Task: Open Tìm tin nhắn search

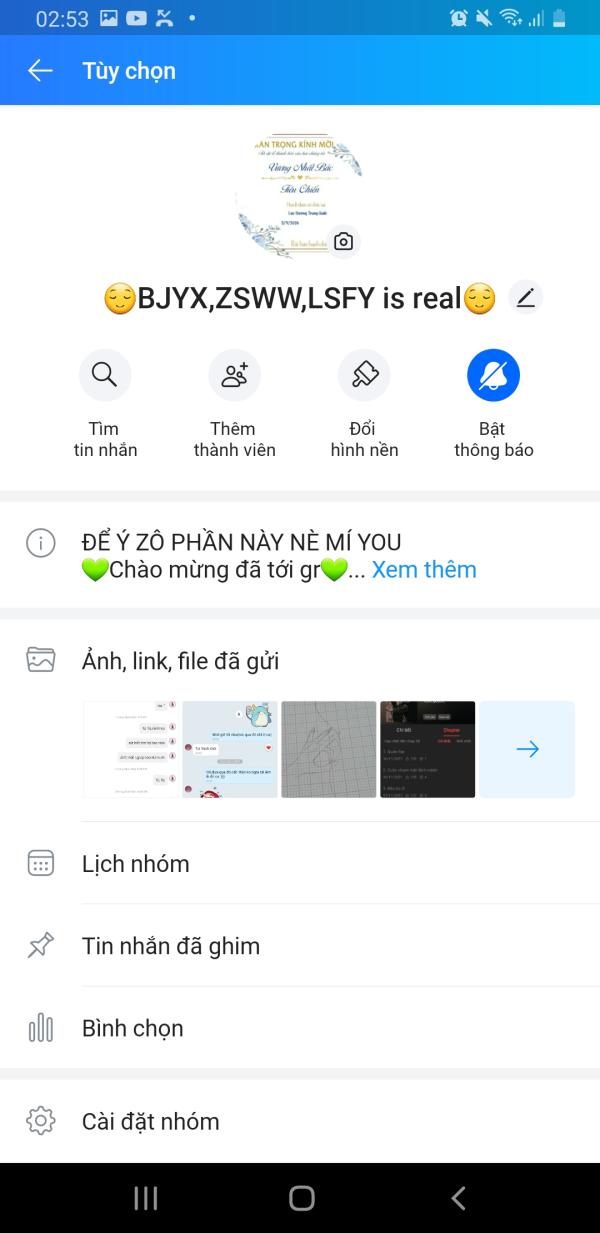Action: (105, 375)
